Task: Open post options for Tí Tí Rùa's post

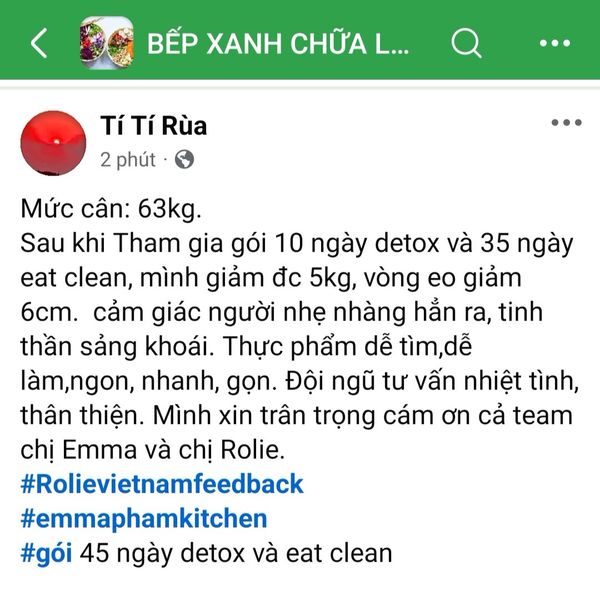Action: (x=566, y=123)
